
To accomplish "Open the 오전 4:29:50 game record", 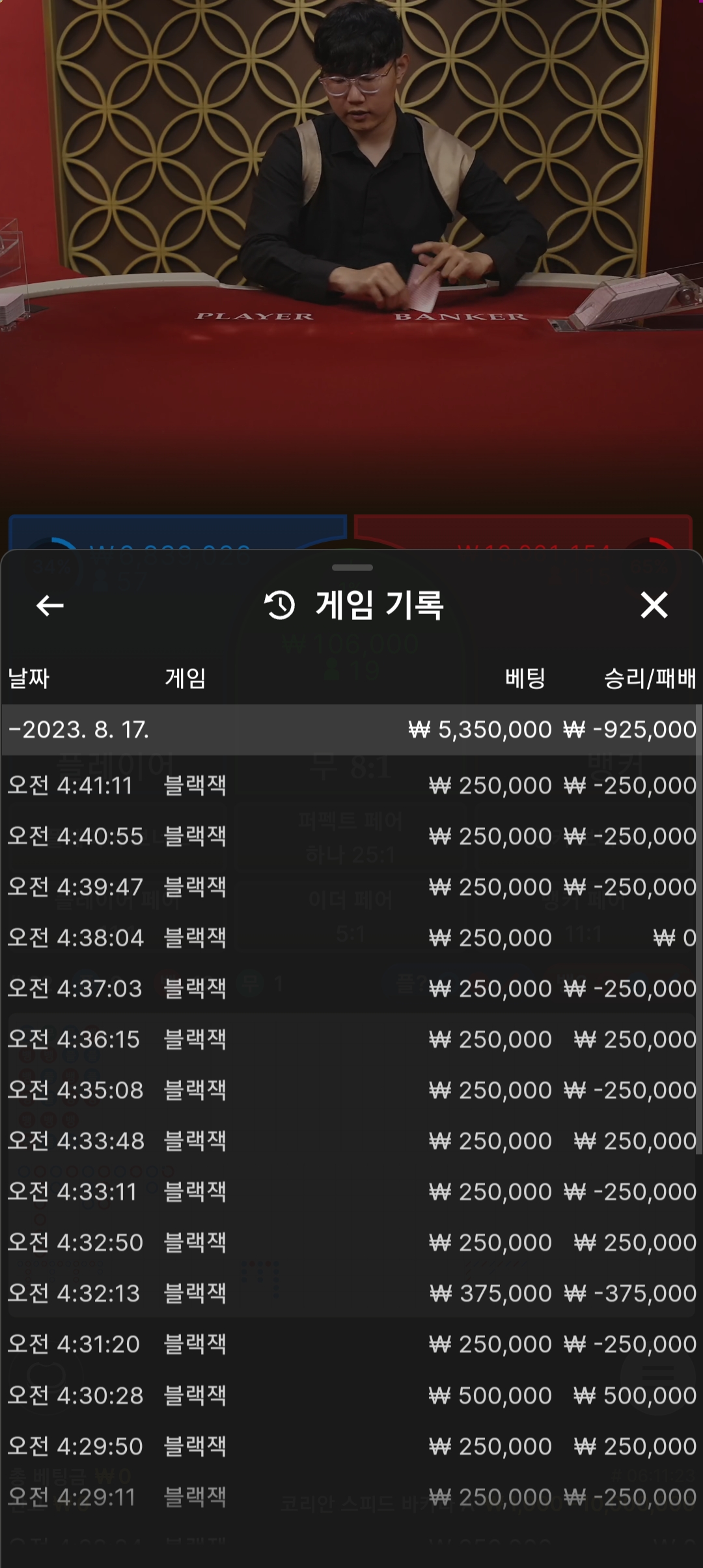I will coord(351,1446).
